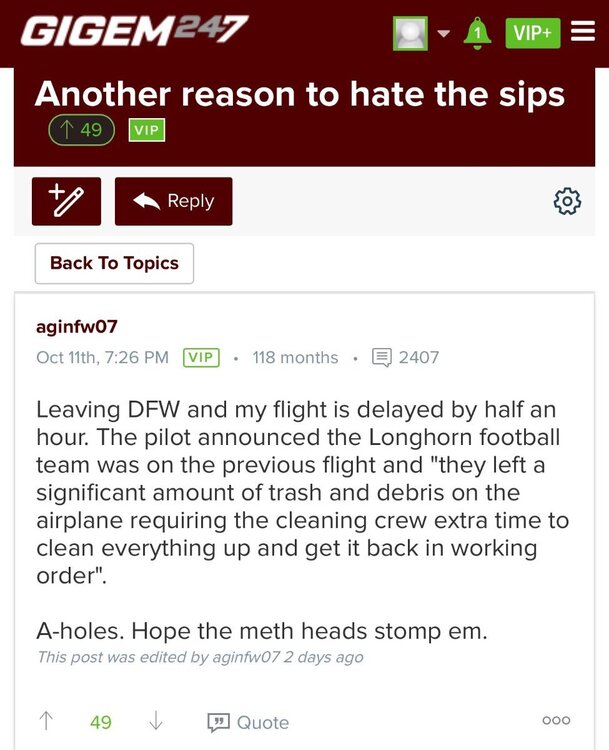Tap the VIP+ button

[532, 33]
